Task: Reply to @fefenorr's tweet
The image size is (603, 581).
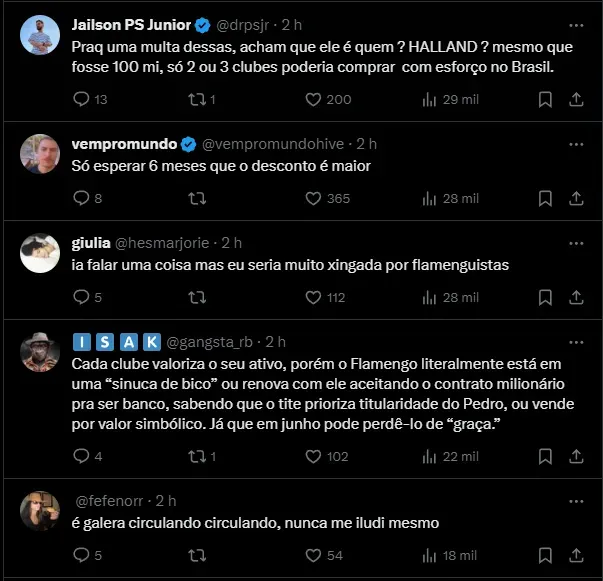Action: click(83, 555)
